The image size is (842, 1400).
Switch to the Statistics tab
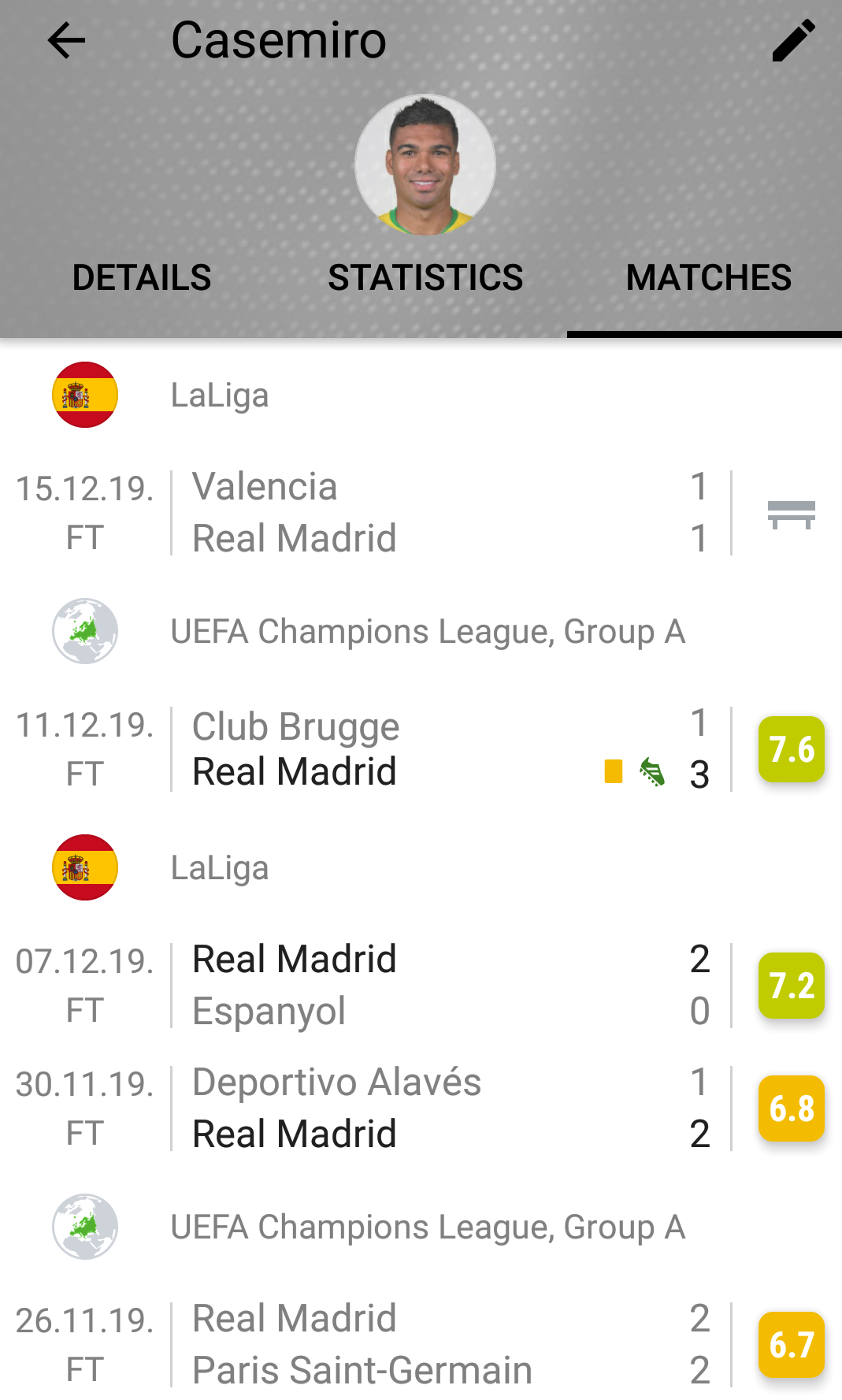pos(425,277)
